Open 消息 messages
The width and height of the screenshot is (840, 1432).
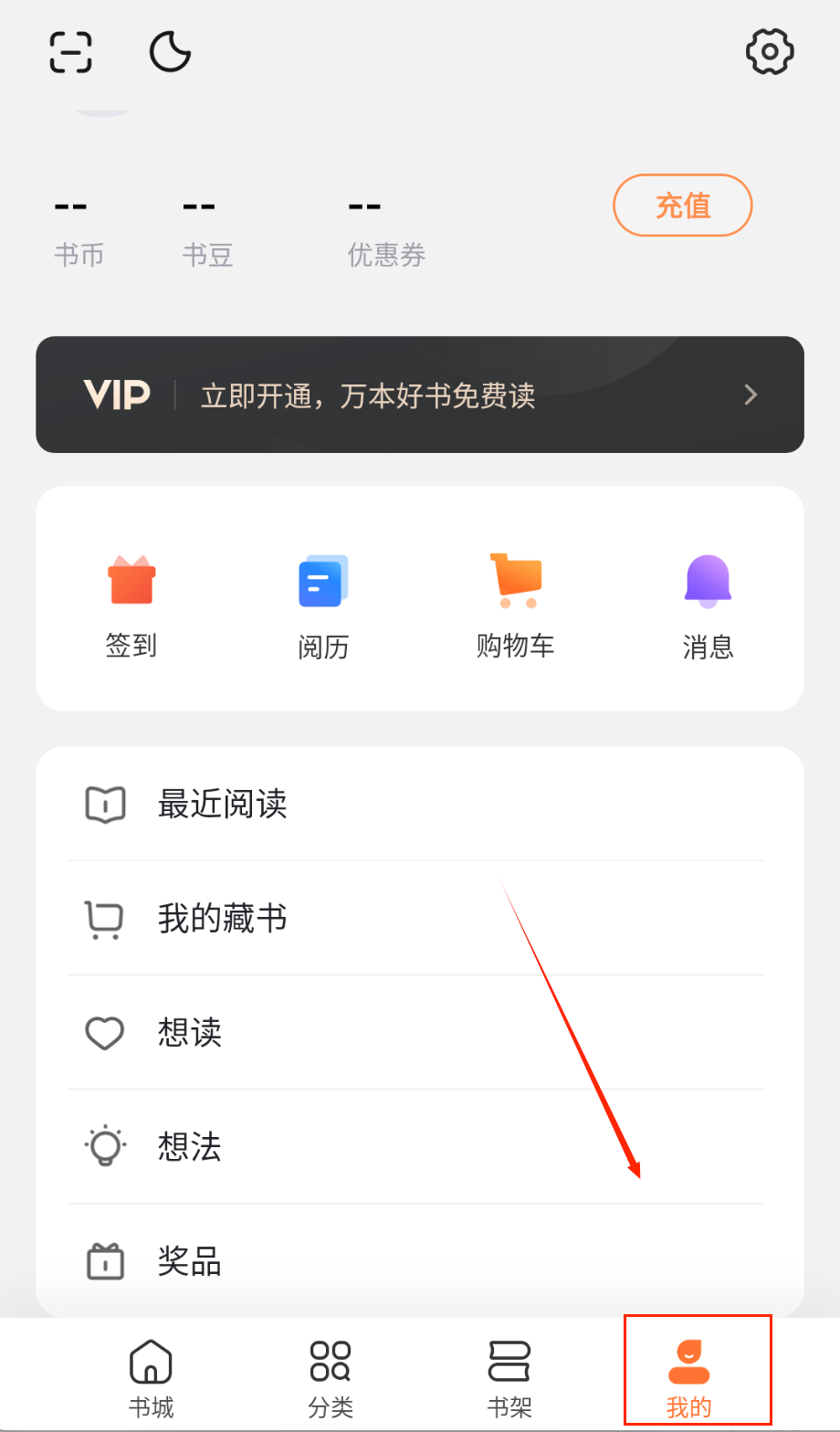pos(708,605)
